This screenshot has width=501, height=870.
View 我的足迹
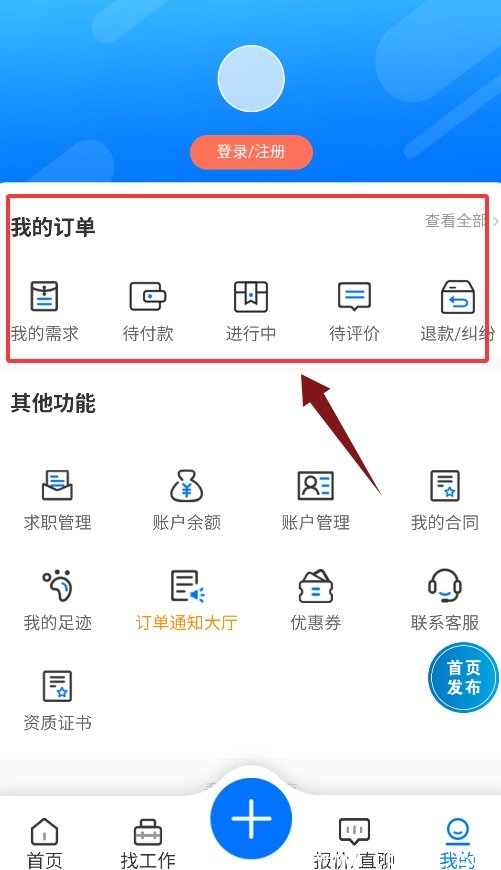click(x=58, y=600)
